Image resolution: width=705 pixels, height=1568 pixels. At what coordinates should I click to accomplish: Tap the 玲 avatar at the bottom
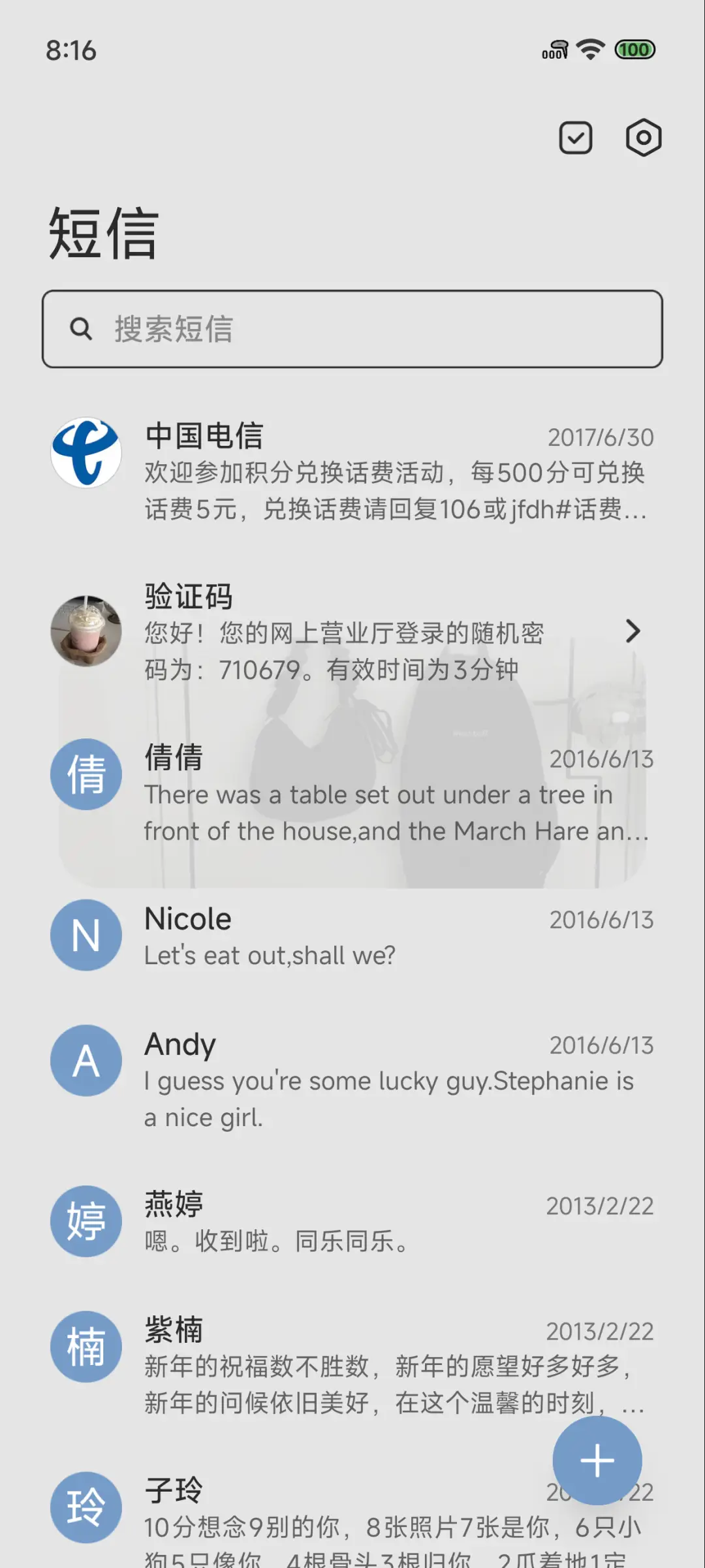86,1507
